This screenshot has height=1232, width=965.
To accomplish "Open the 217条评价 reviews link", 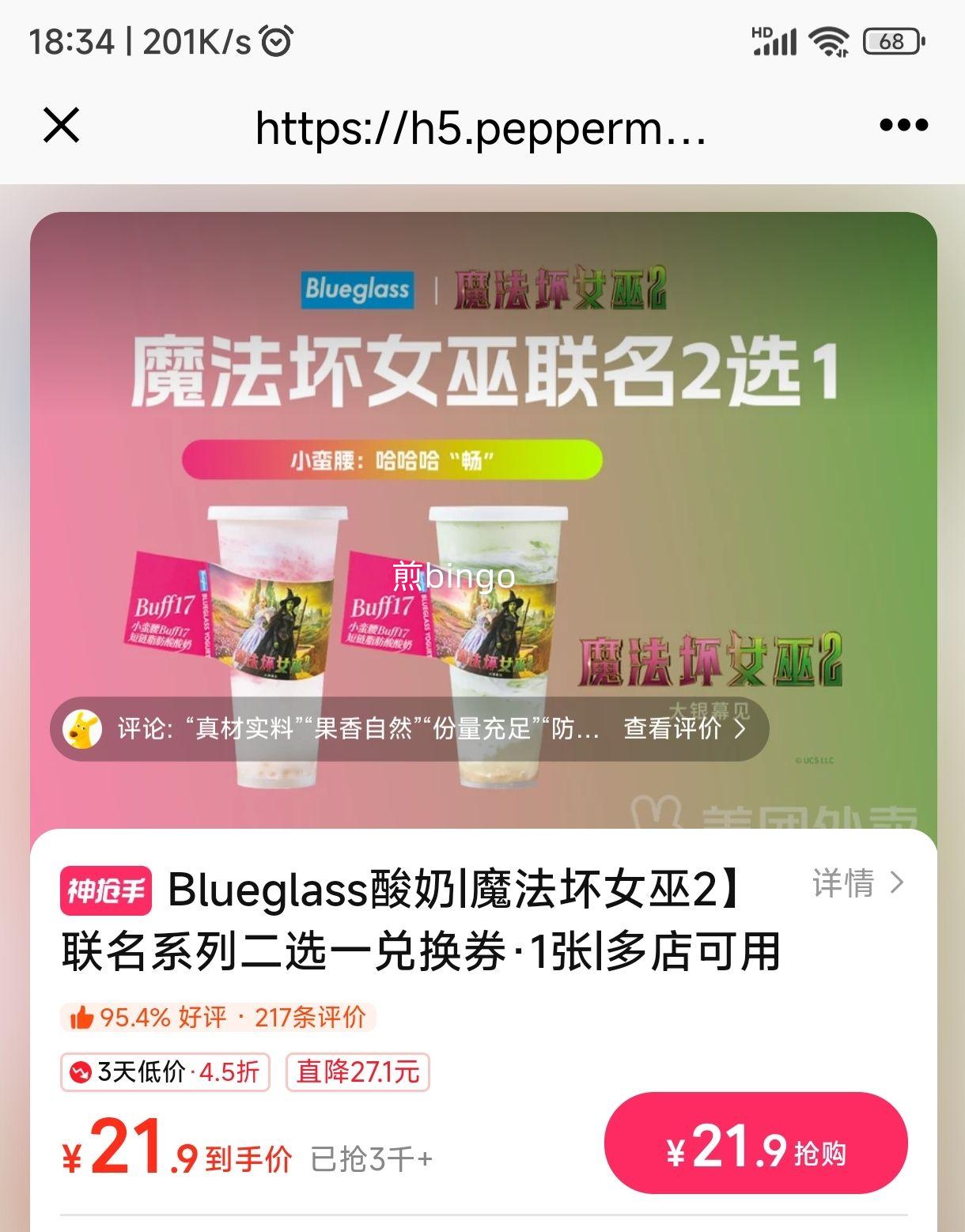I will pos(308,1017).
